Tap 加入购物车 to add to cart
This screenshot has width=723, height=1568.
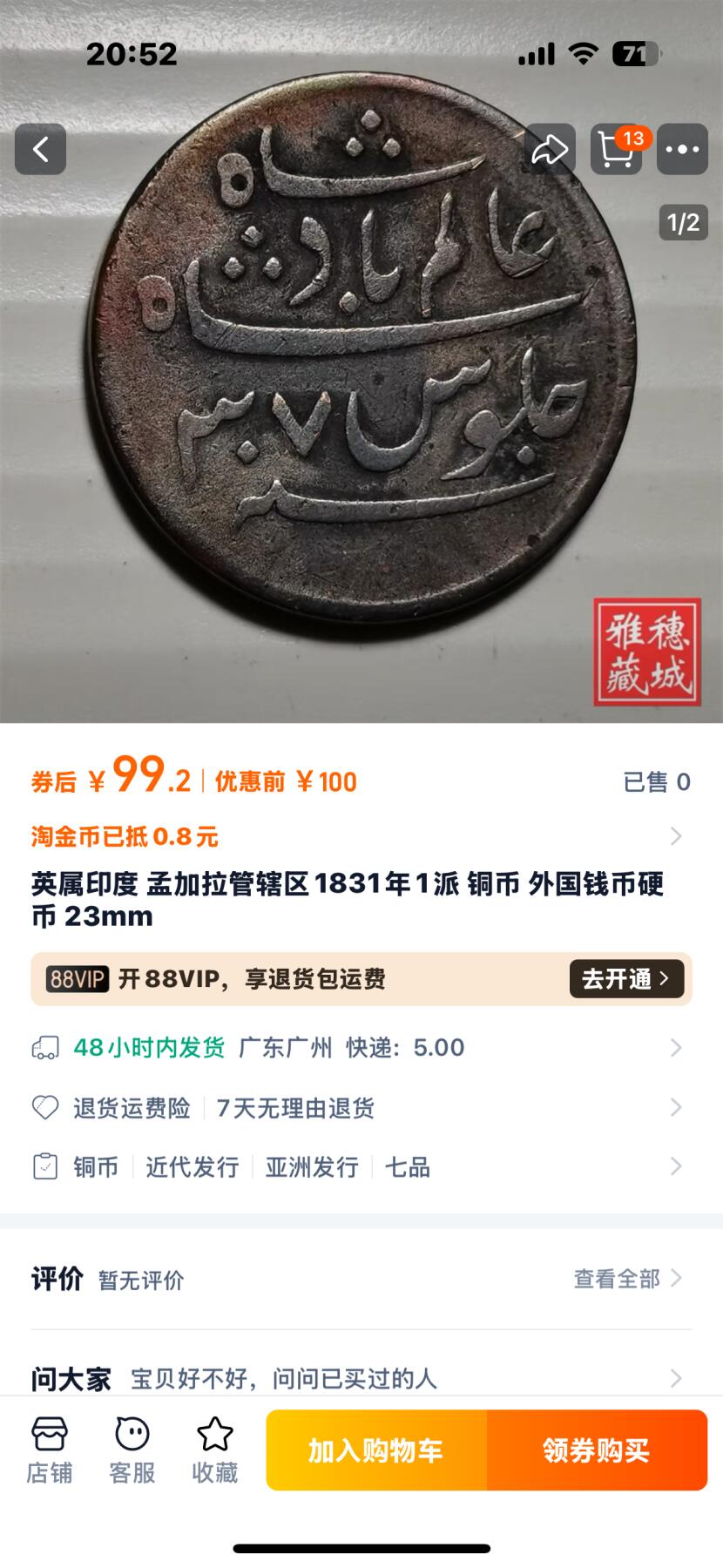376,1450
